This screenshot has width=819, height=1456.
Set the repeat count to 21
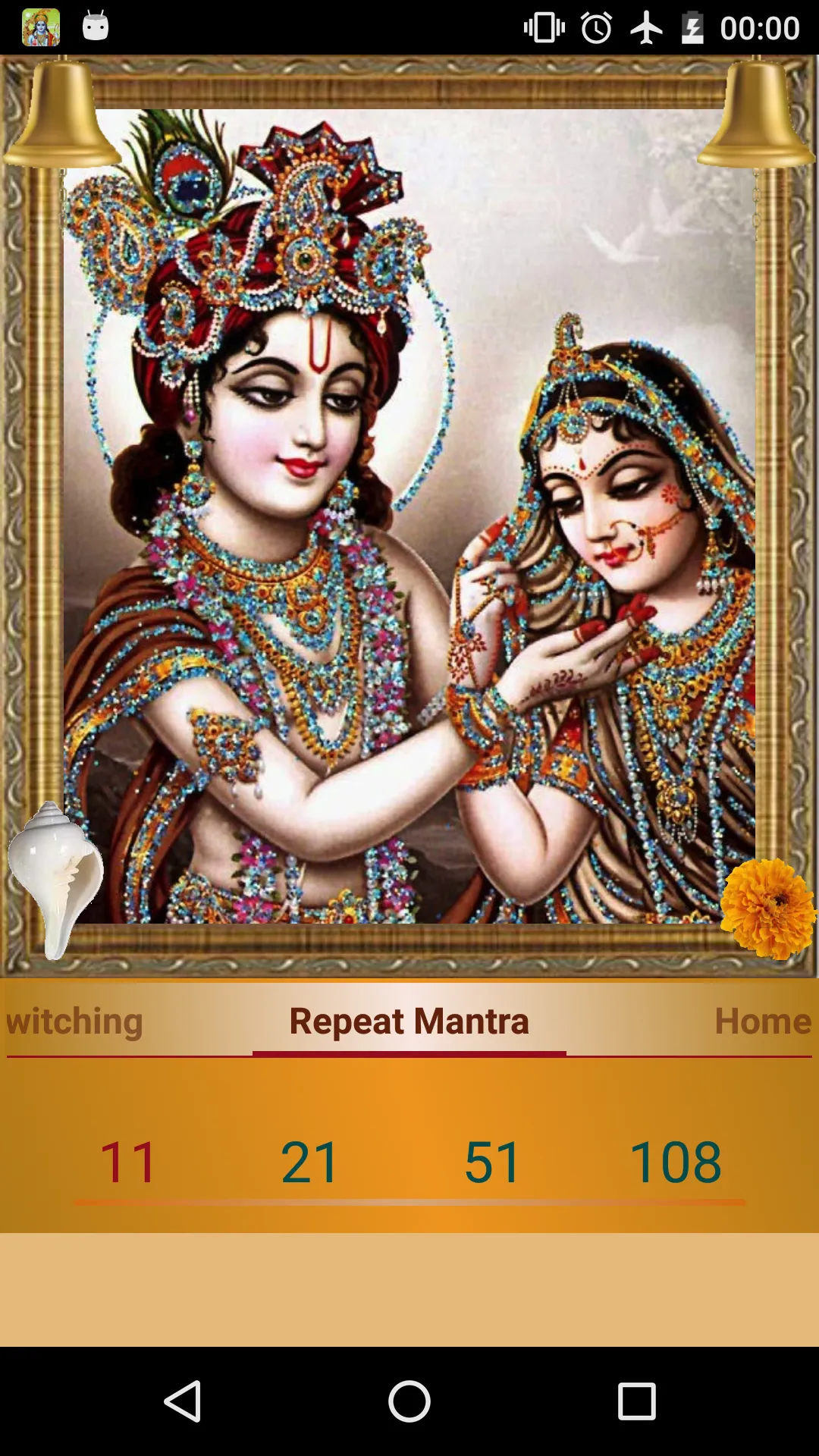click(x=309, y=1162)
